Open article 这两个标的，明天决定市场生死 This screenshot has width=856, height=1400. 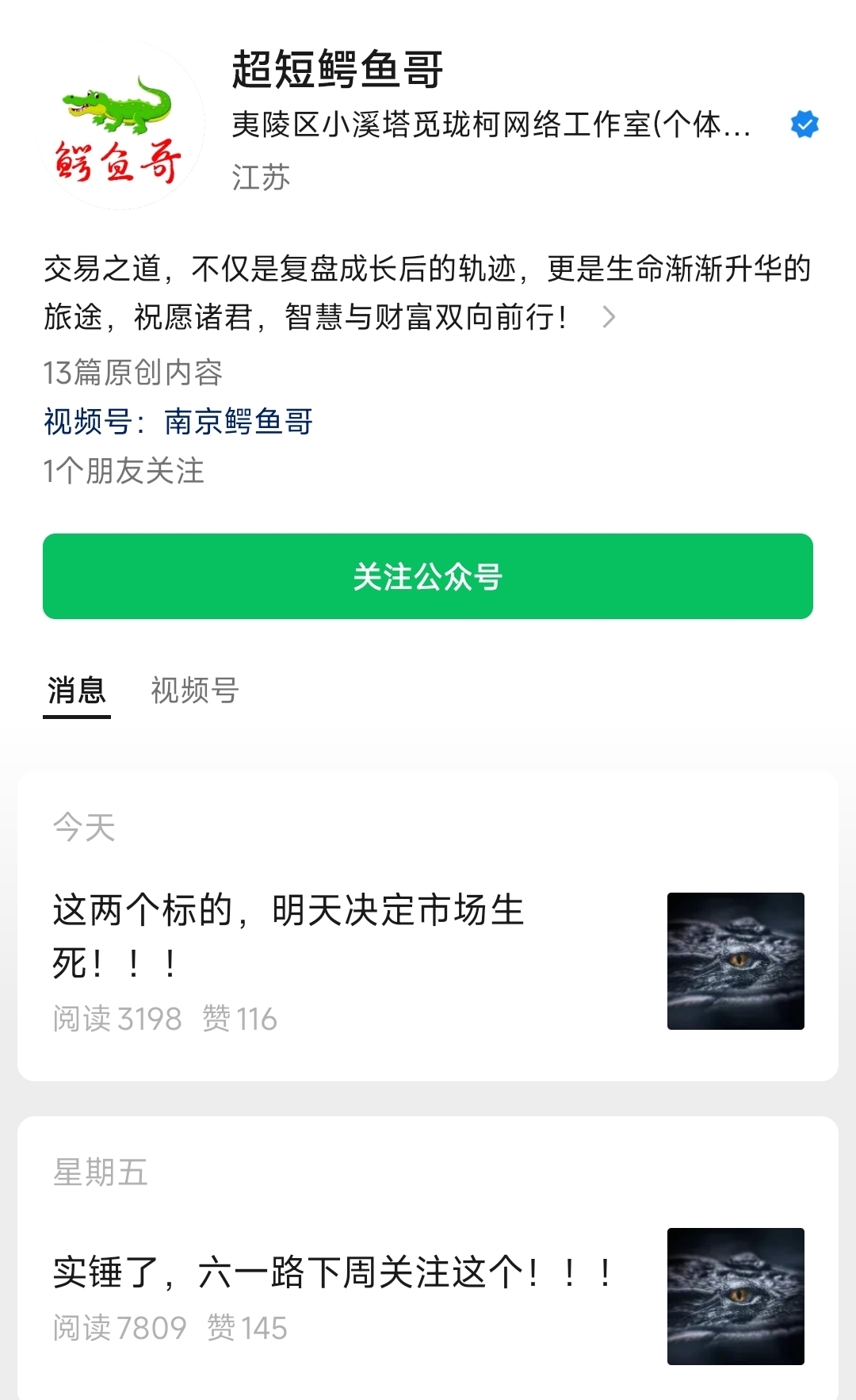tap(289, 936)
